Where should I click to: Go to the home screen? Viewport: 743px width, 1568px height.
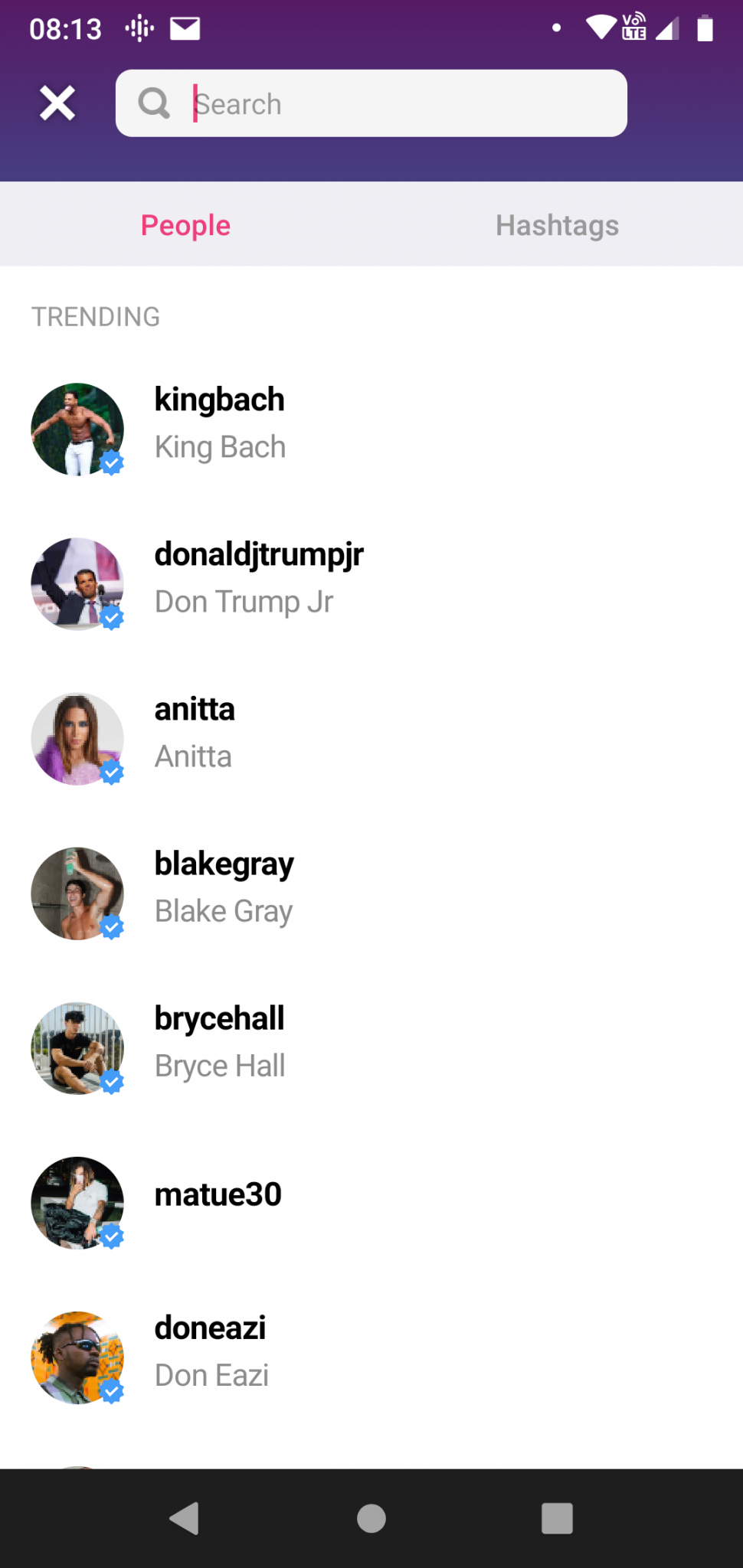click(371, 1517)
